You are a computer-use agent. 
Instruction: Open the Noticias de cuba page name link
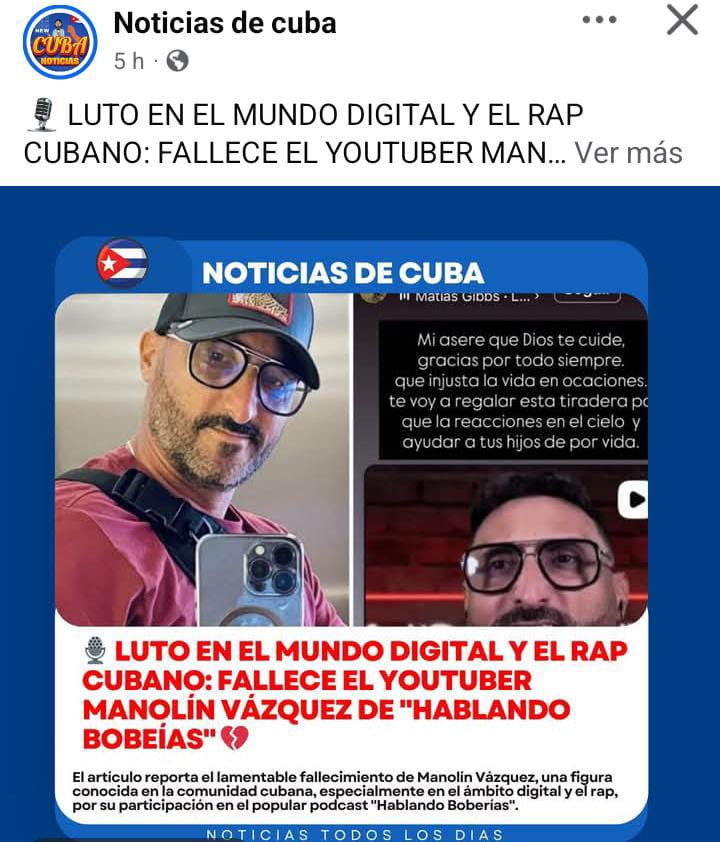click(227, 23)
